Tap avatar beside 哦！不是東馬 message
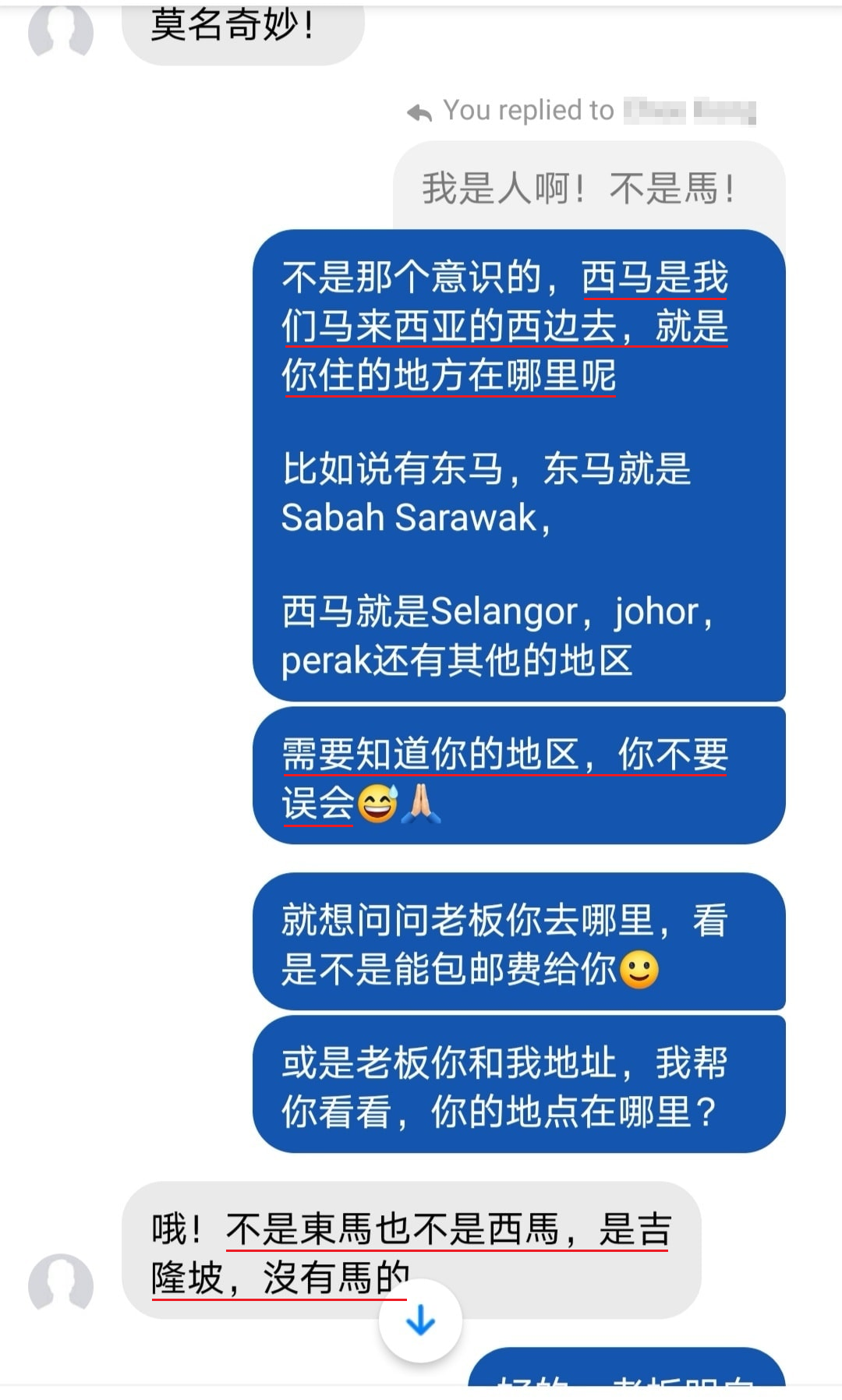 click(x=61, y=1285)
